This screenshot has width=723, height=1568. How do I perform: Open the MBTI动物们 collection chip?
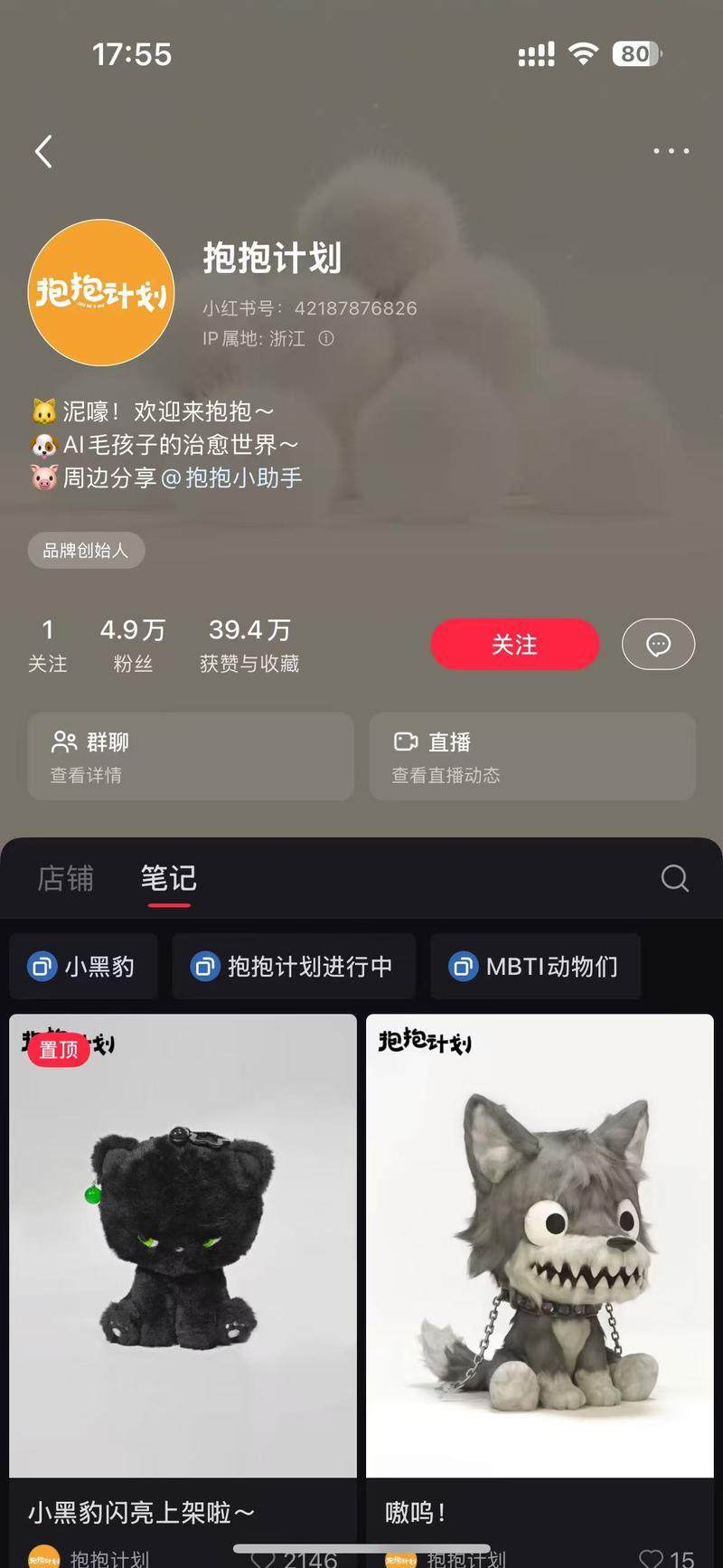pyautogui.click(x=535, y=967)
